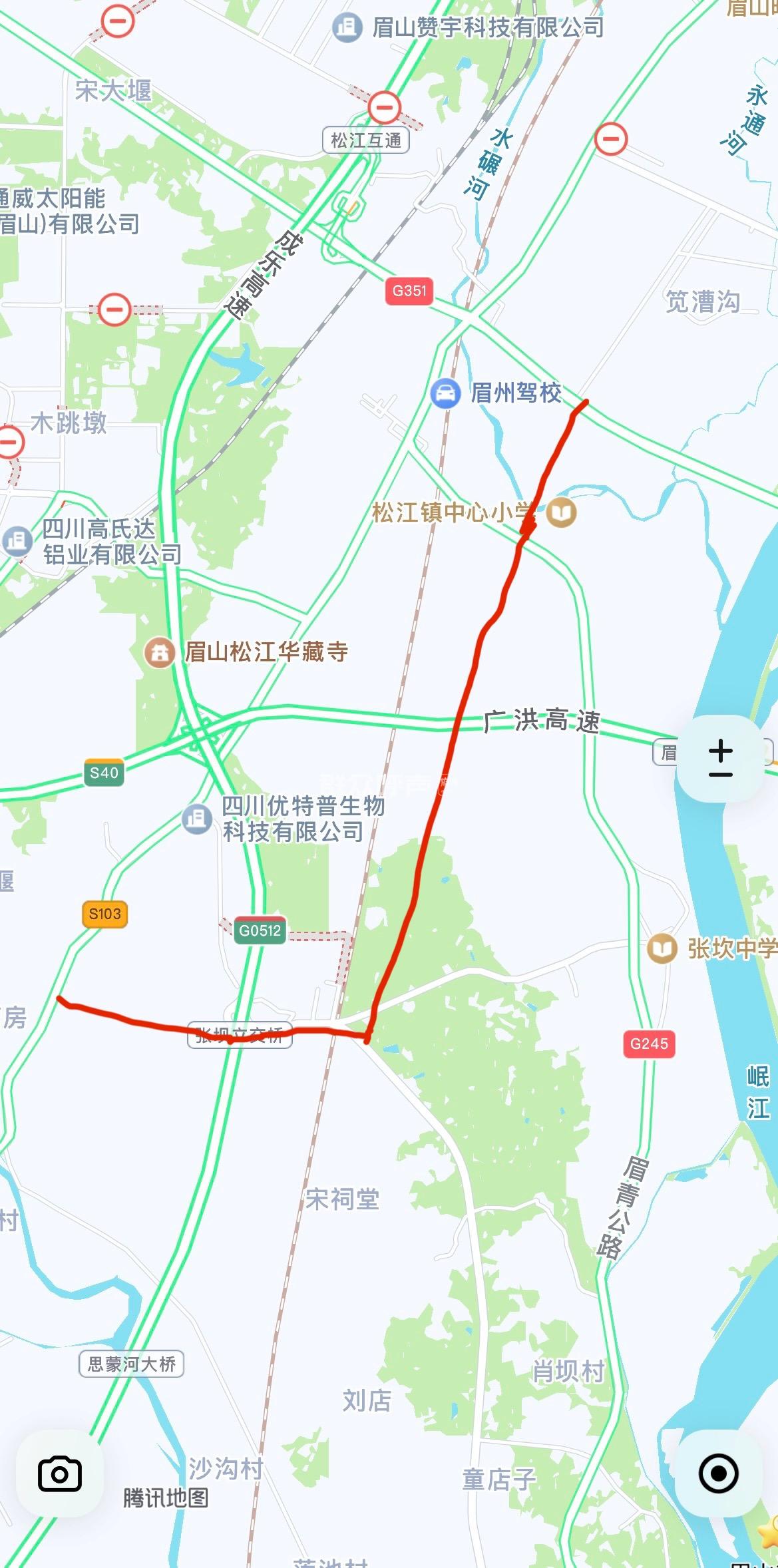The image size is (778, 1568).
Task: Open 松江镇中心小学 school marker
Action: (x=561, y=512)
